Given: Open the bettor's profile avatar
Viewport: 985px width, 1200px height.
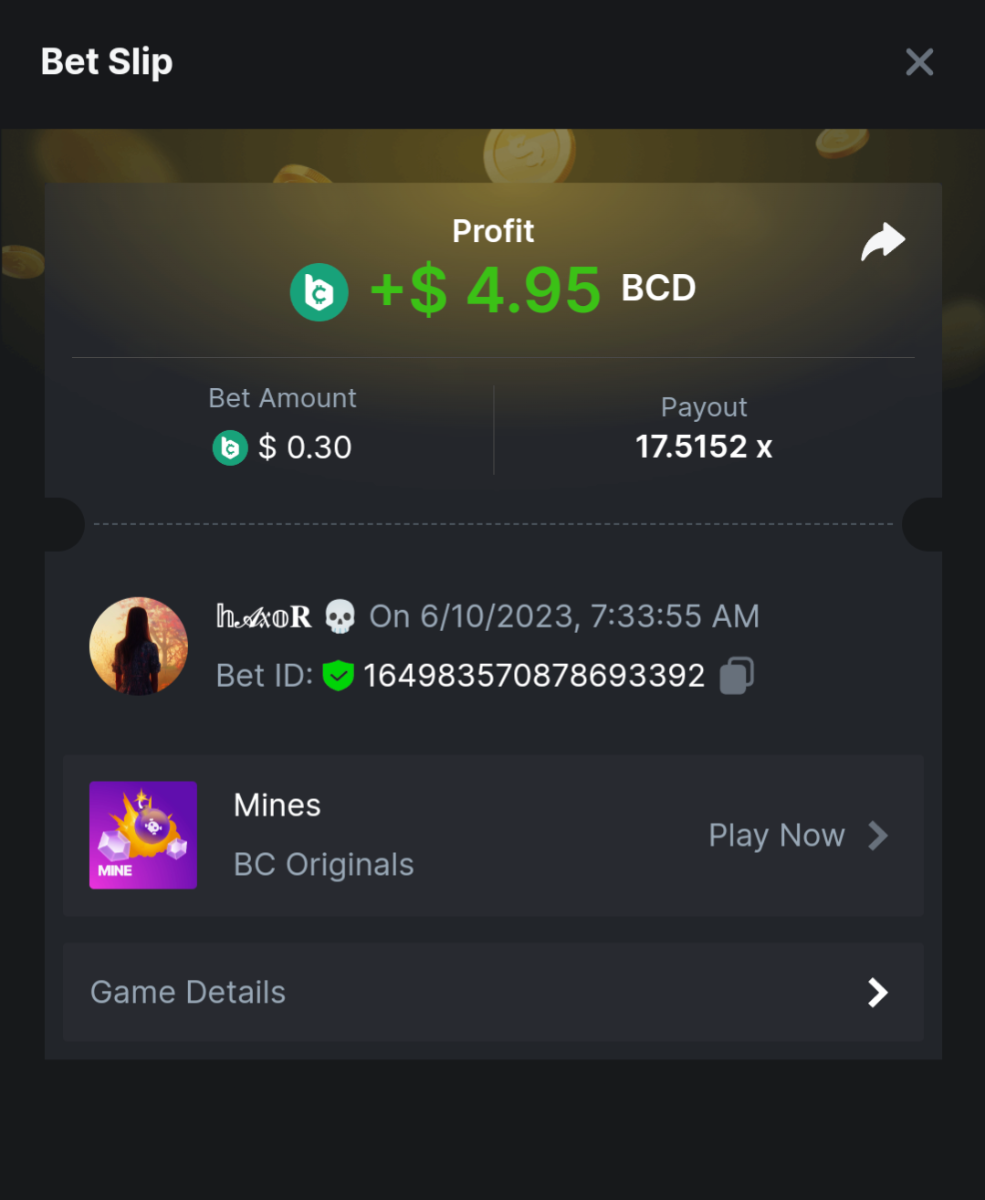Looking at the screenshot, I should tap(139, 647).
